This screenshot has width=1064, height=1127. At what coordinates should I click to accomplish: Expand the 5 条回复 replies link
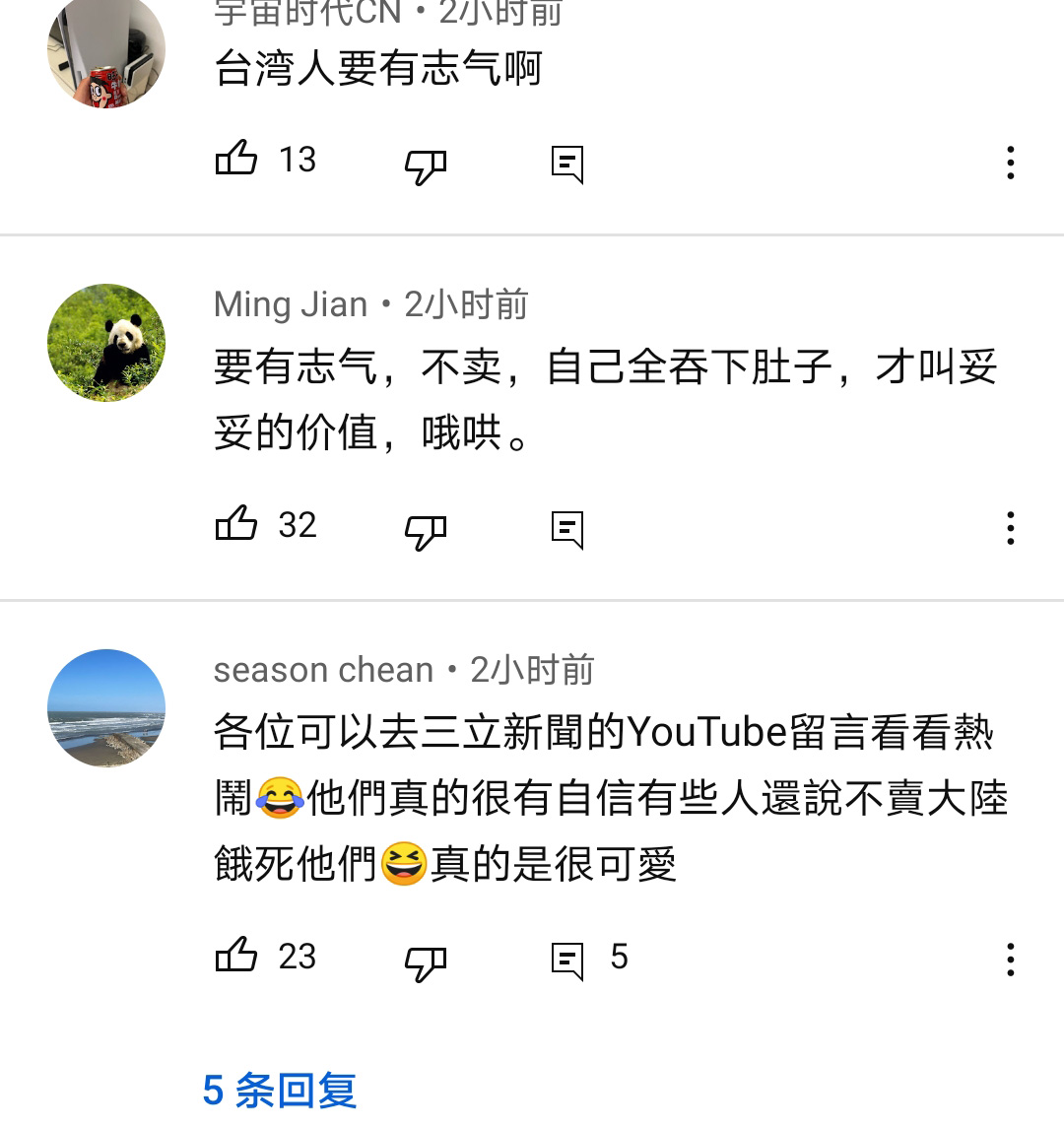pos(280,1091)
